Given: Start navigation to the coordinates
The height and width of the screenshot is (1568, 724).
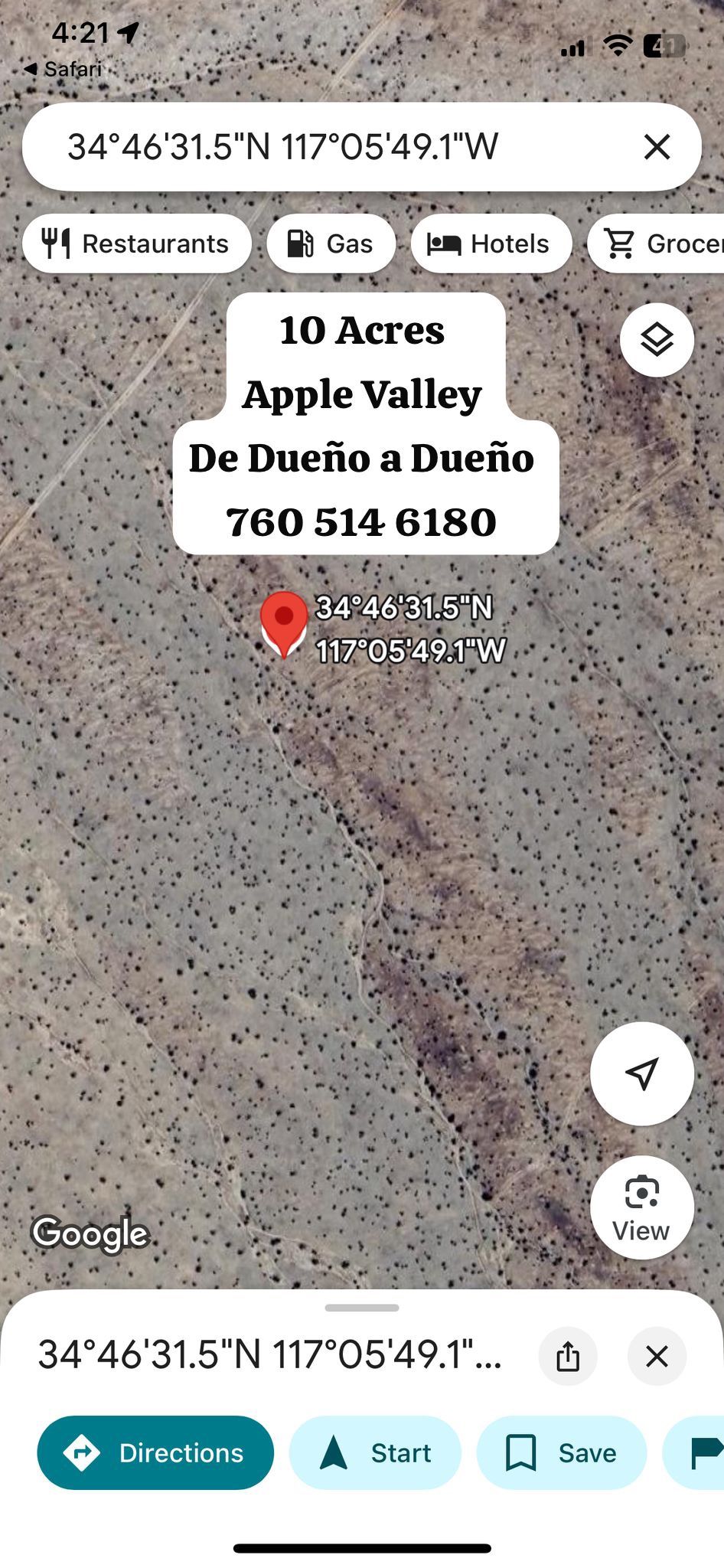Looking at the screenshot, I should tap(375, 1452).
